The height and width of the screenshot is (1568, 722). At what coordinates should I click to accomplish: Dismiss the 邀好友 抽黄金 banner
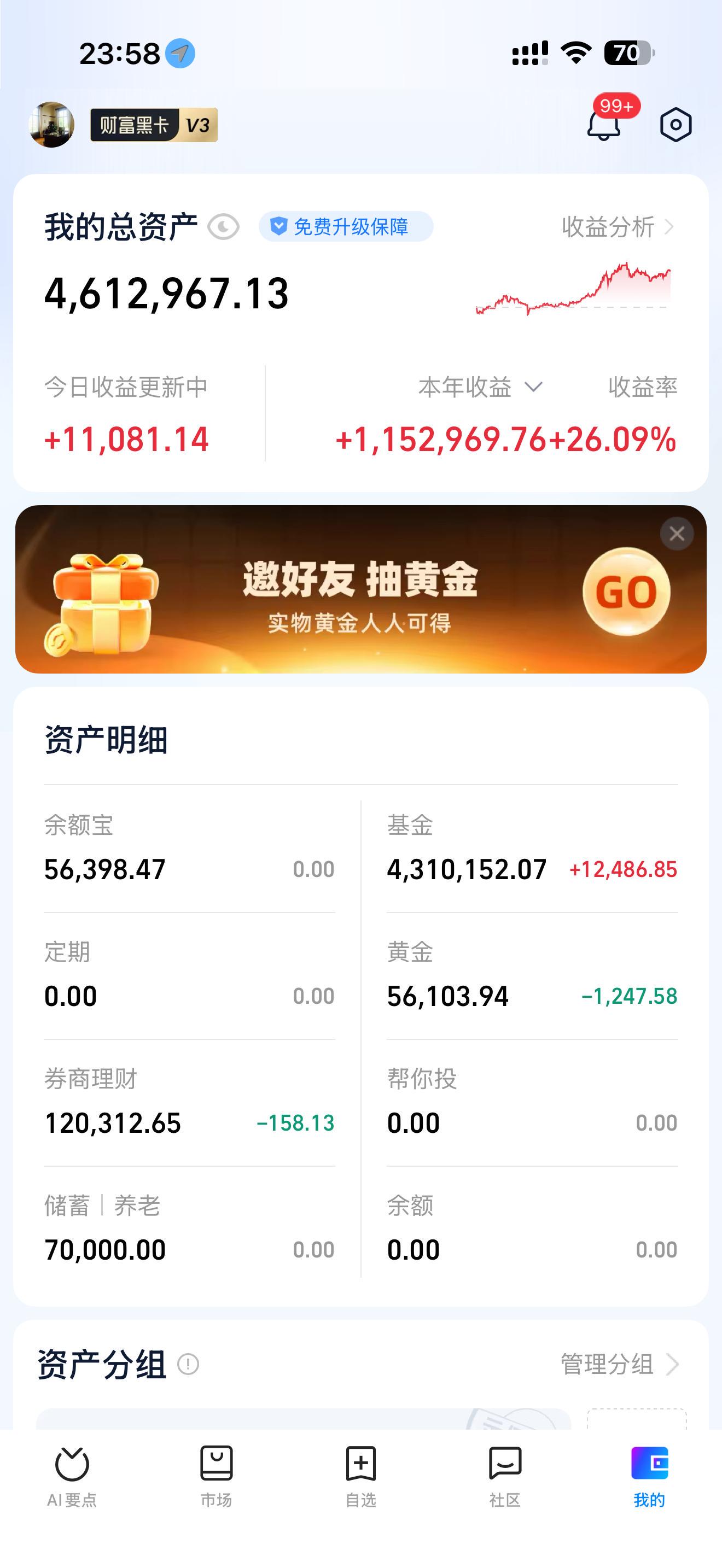click(x=677, y=534)
